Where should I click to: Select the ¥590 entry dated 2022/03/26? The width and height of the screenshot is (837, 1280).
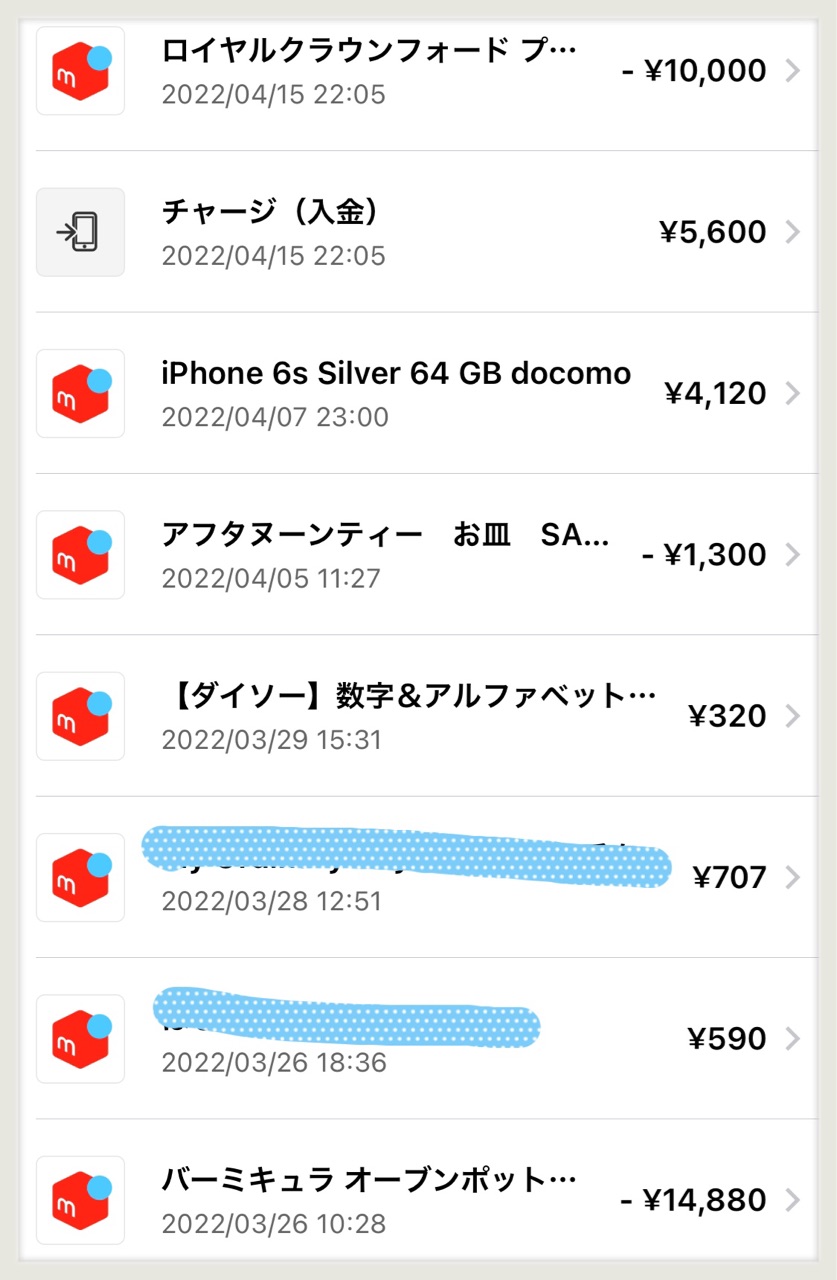pos(418,1038)
